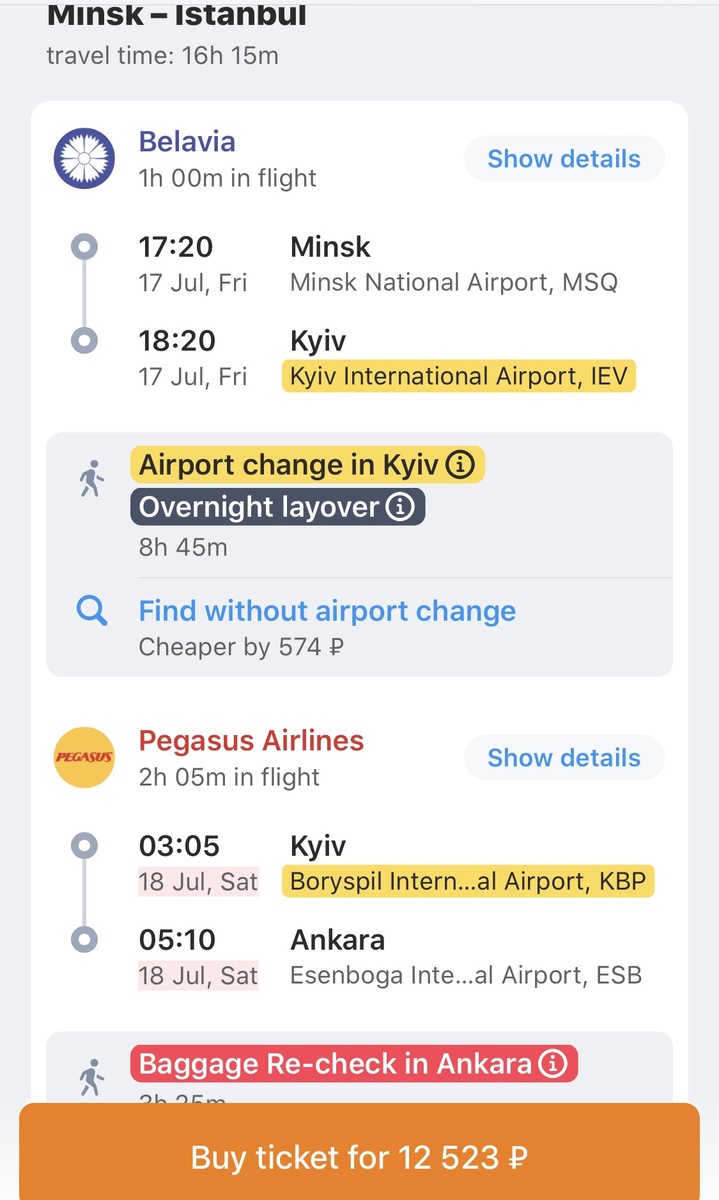This screenshot has height=1200, width=719.
Task: Open info on Airport change in Kyiv
Action: pyautogui.click(x=459, y=465)
